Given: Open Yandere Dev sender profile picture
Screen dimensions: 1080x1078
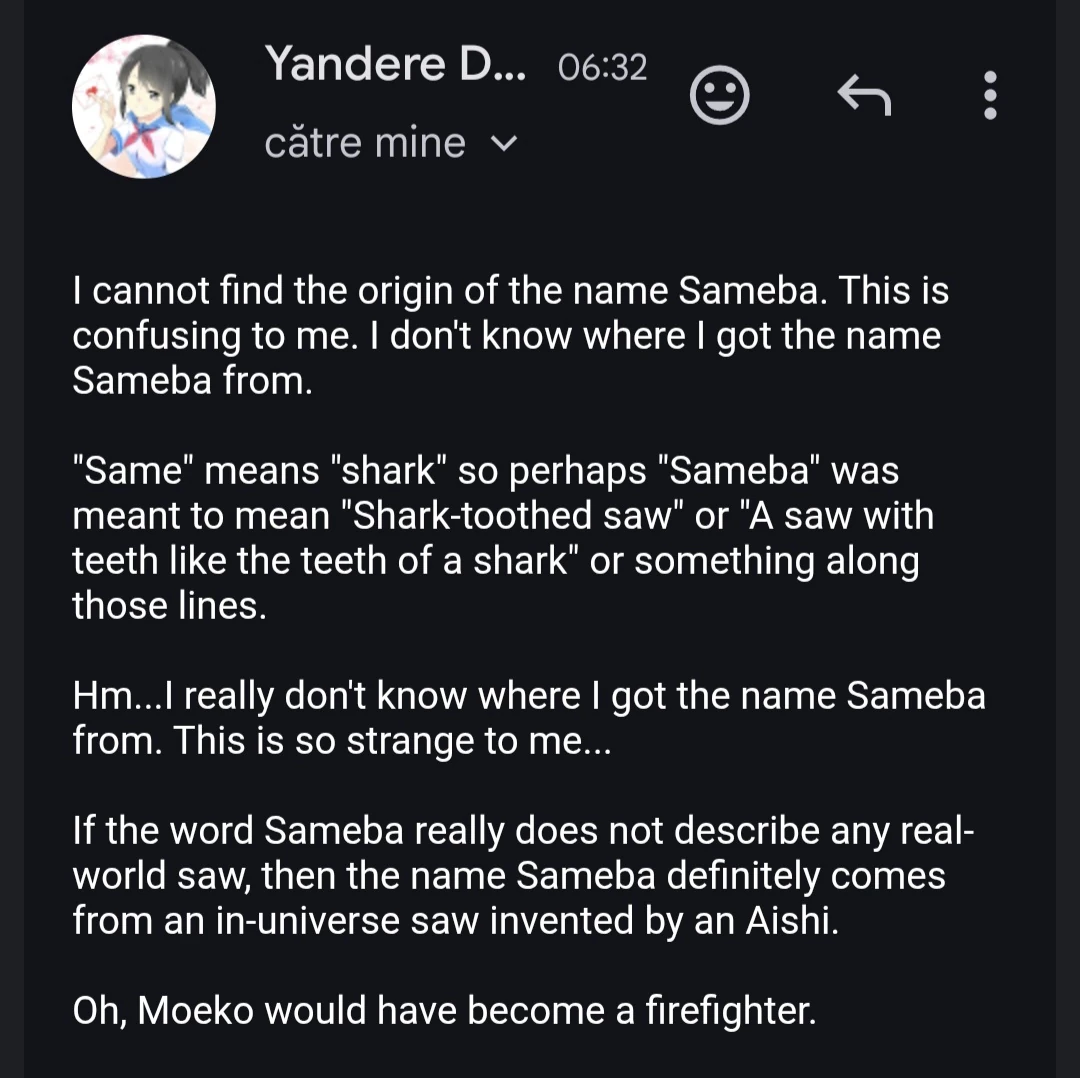Looking at the screenshot, I should point(144,107).
